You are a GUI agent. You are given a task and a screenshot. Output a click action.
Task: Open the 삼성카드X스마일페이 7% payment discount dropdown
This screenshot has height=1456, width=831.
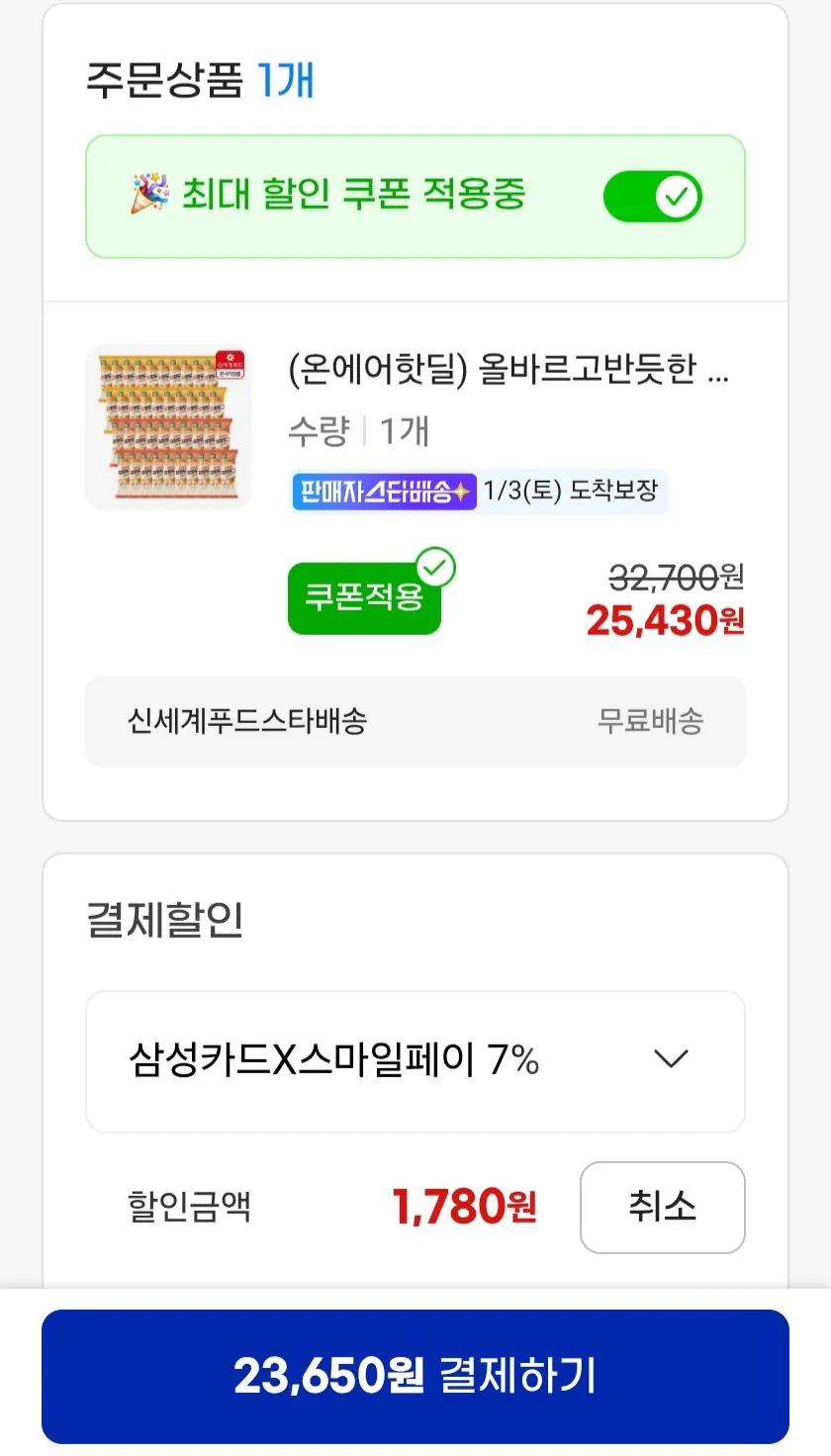click(415, 1060)
